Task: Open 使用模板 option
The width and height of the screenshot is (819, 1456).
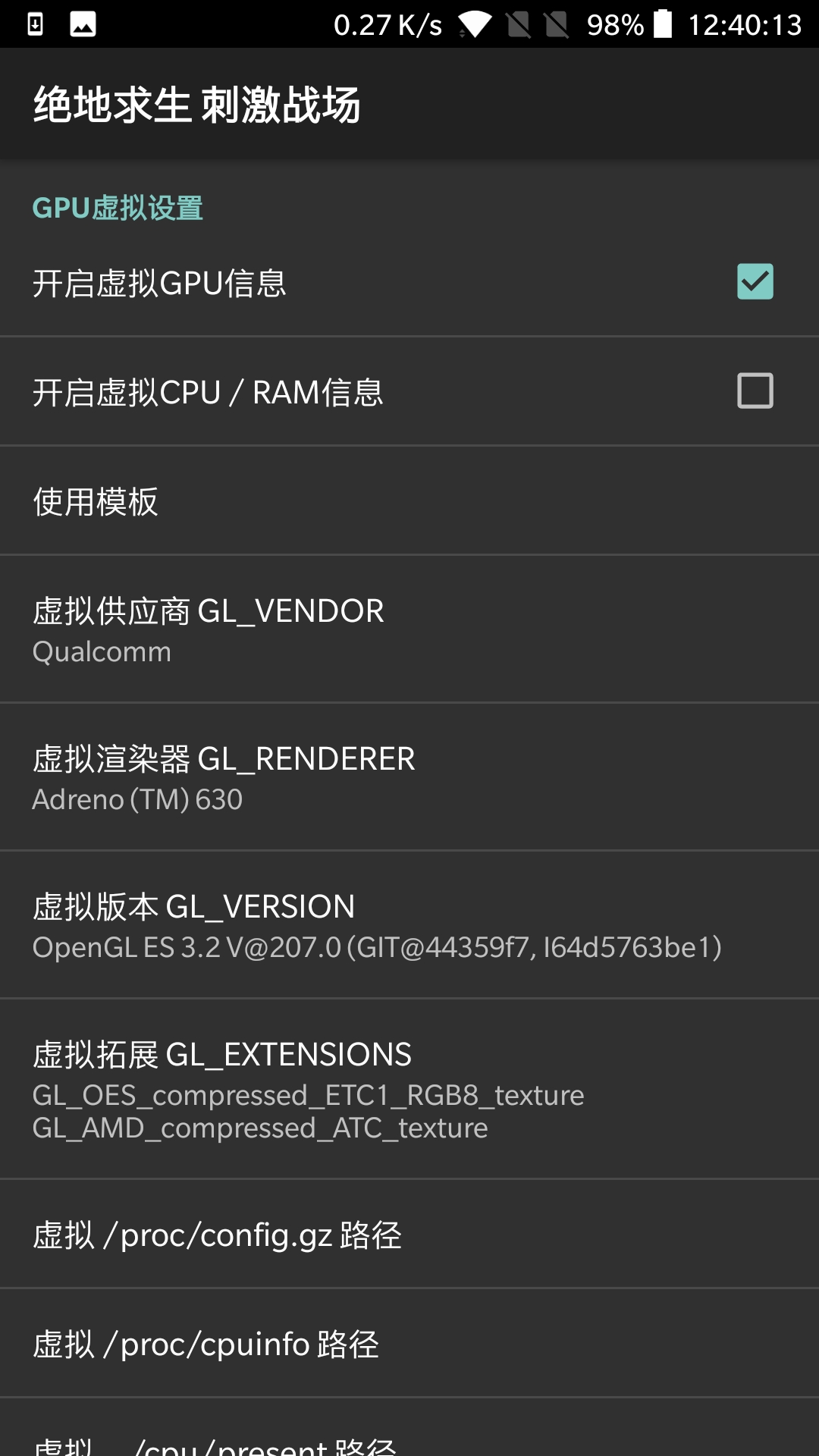Action: coord(409,501)
